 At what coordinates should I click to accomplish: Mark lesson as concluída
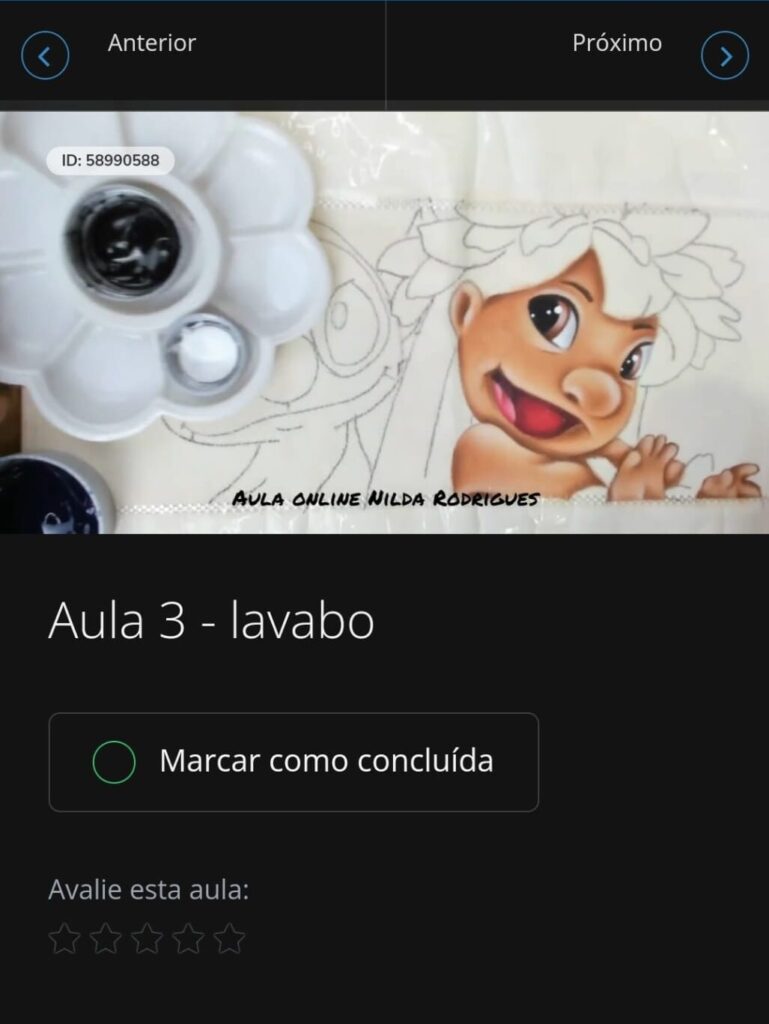click(293, 762)
